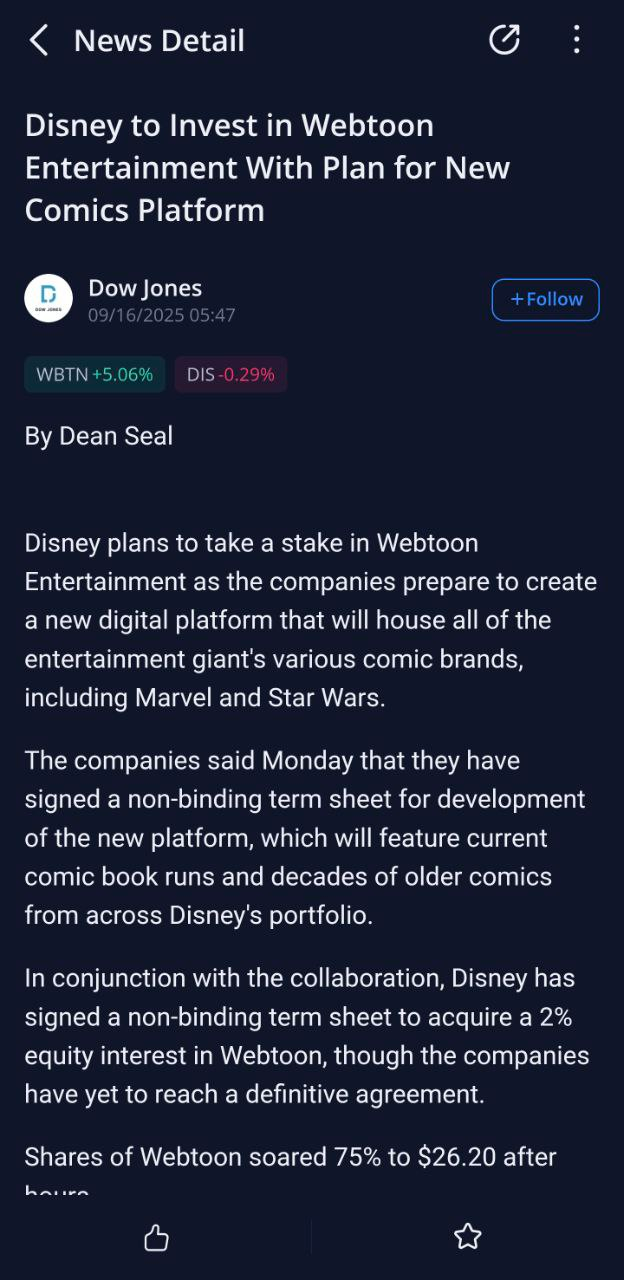Open the WBTN stock chip
This screenshot has height=1280, width=624.
click(95, 375)
